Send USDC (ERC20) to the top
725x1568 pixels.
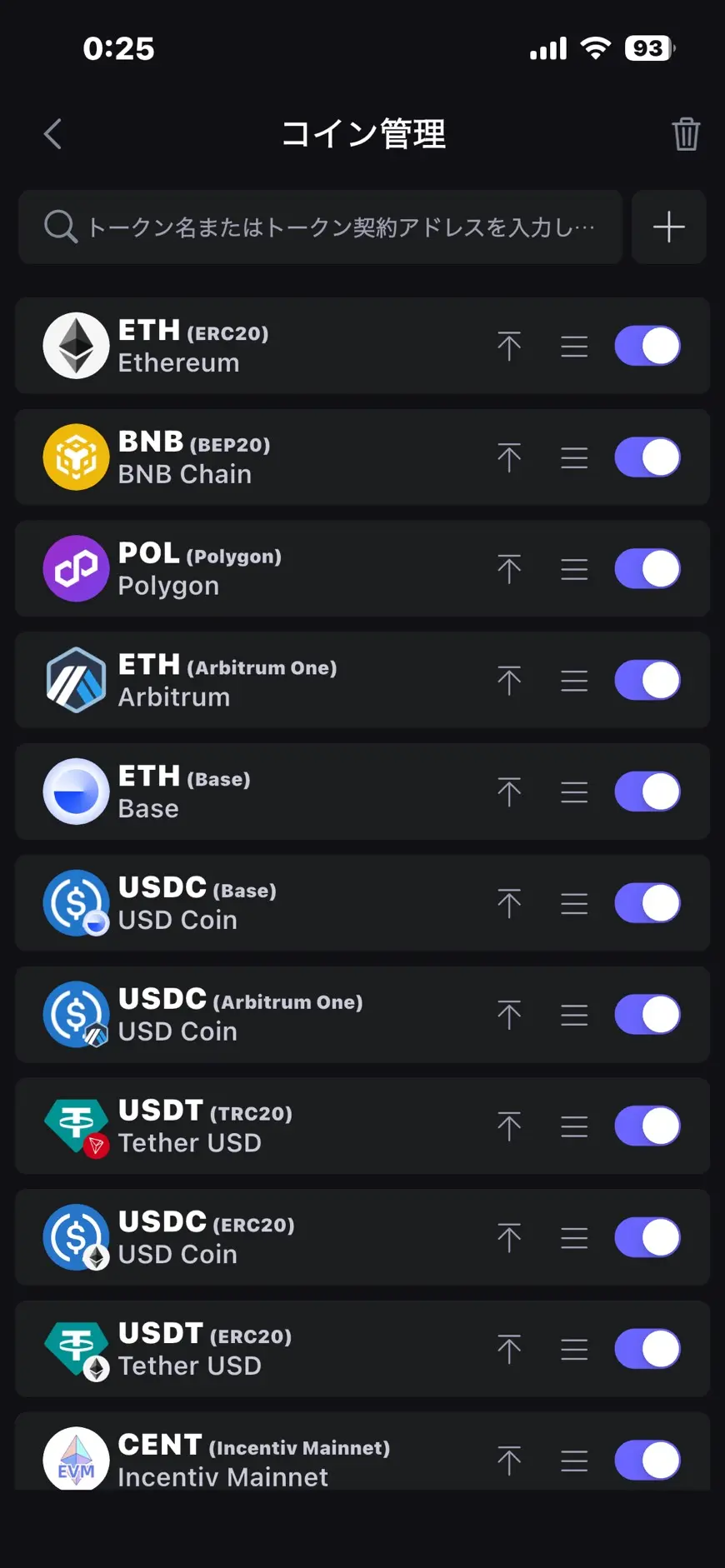click(509, 1238)
